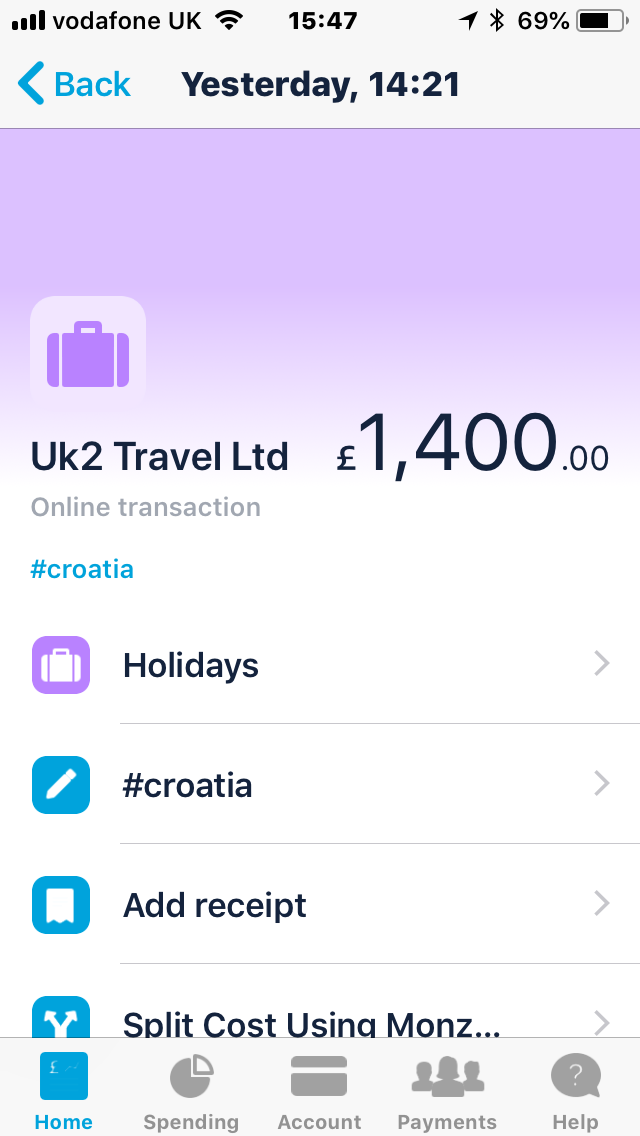Go back to the previous screen
Viewport: 640px width, 1136px height.
tap(74, 84)
